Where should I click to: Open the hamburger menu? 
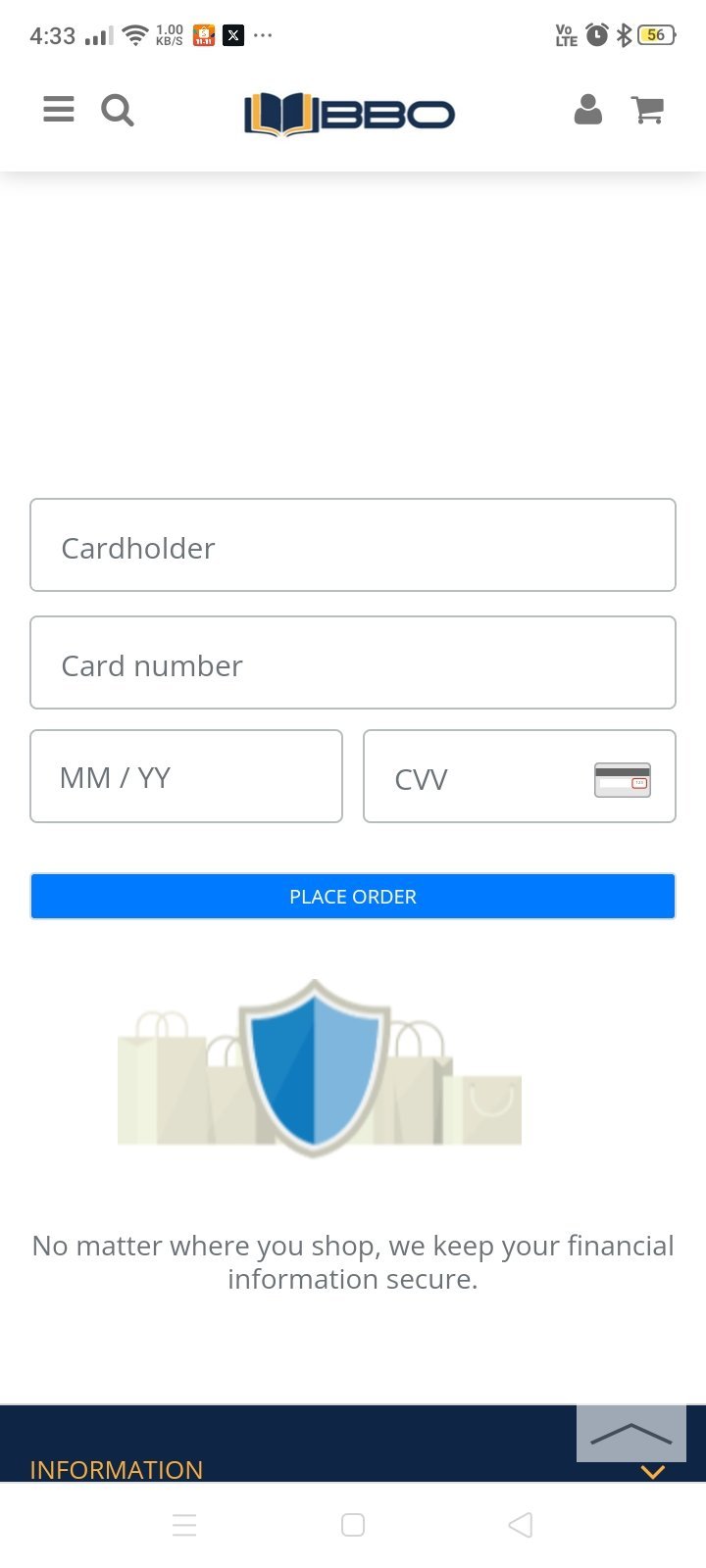(x=59, y=110)
